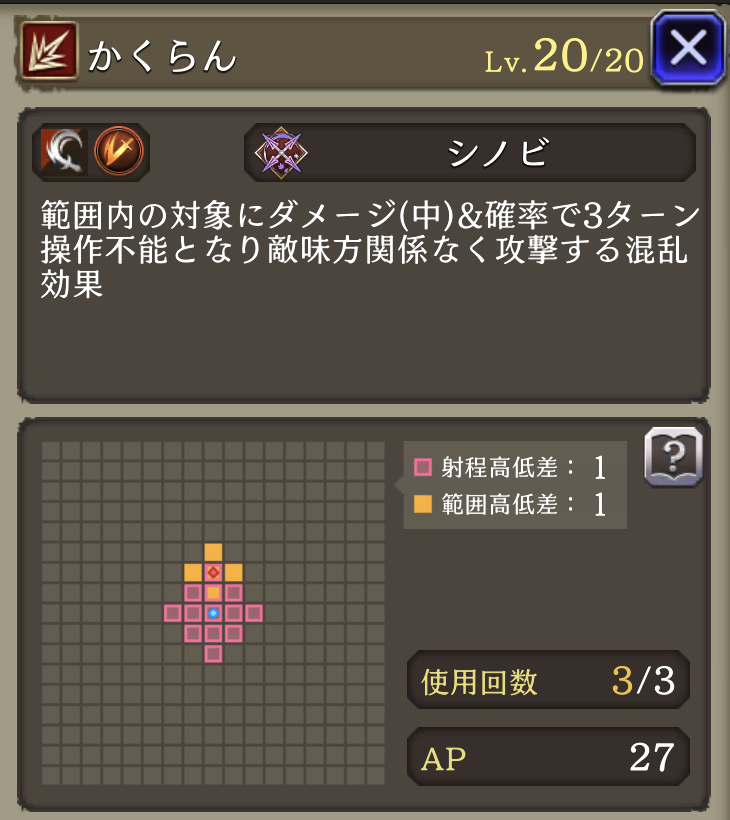The height and width of the screenshot is (820, 730).
Task: Close the かくらん skill detail dialog
Action: pyautogui.click(x=687, y=48)
